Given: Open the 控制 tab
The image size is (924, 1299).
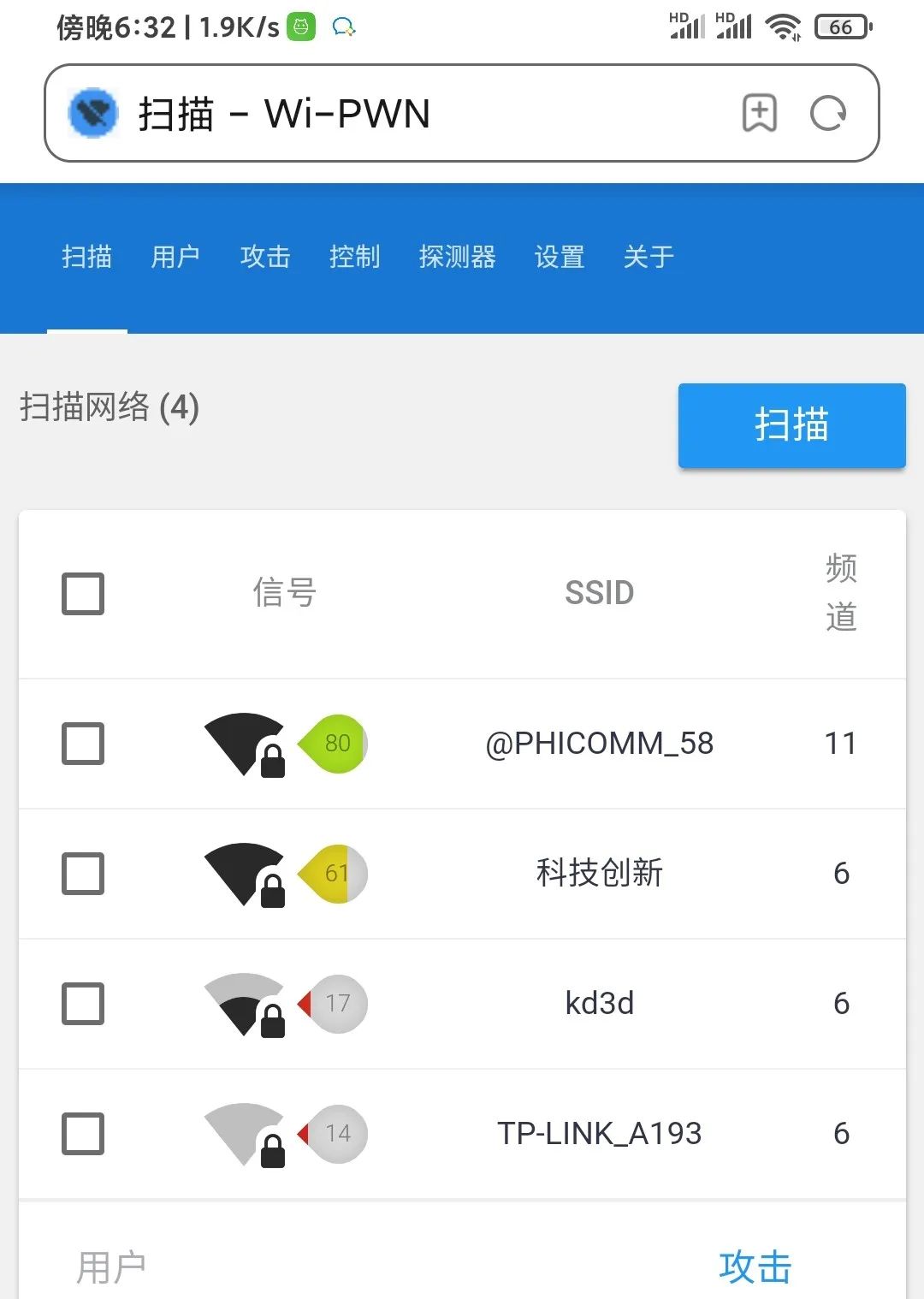Looking at the screenshot, I should [x=355, y=258].
